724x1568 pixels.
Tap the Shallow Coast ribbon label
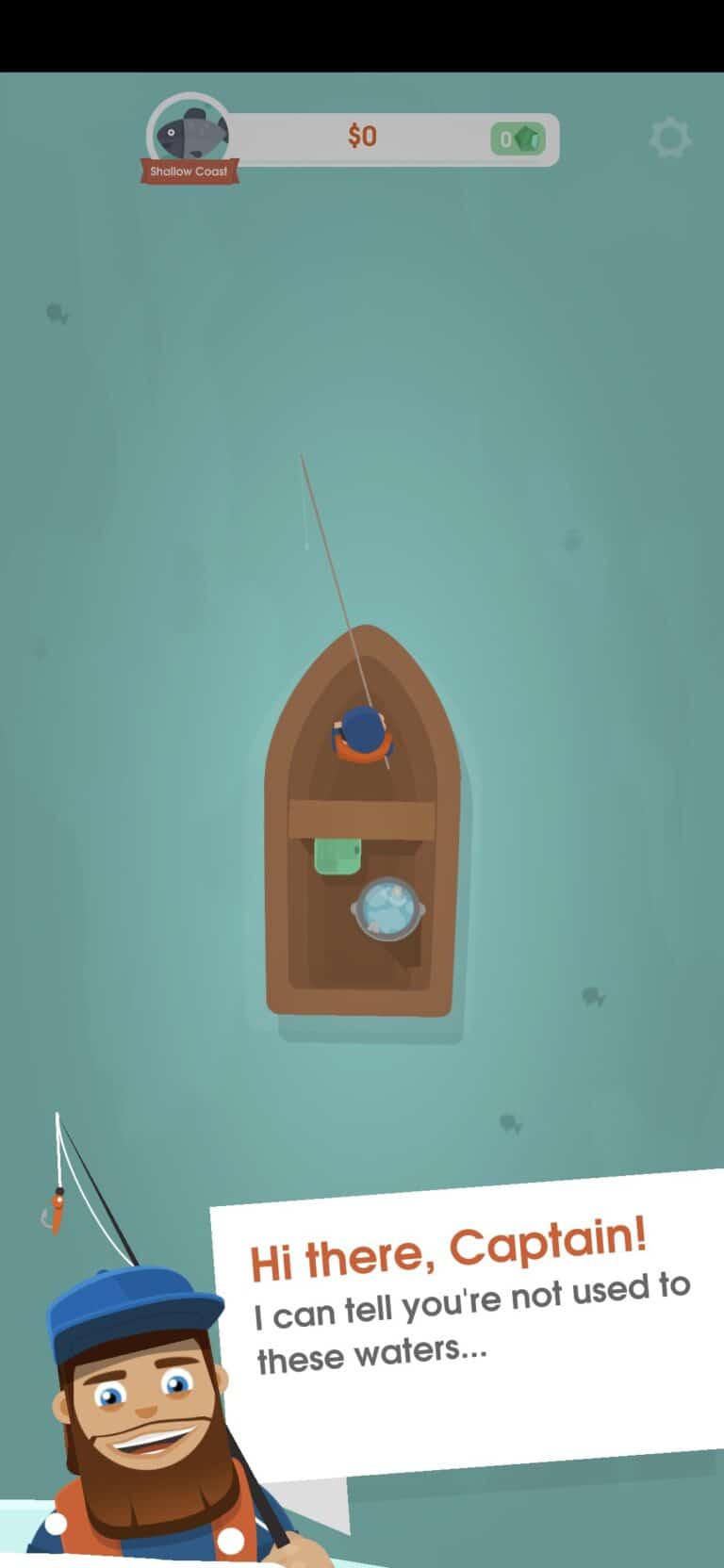[x=189, y=171]
